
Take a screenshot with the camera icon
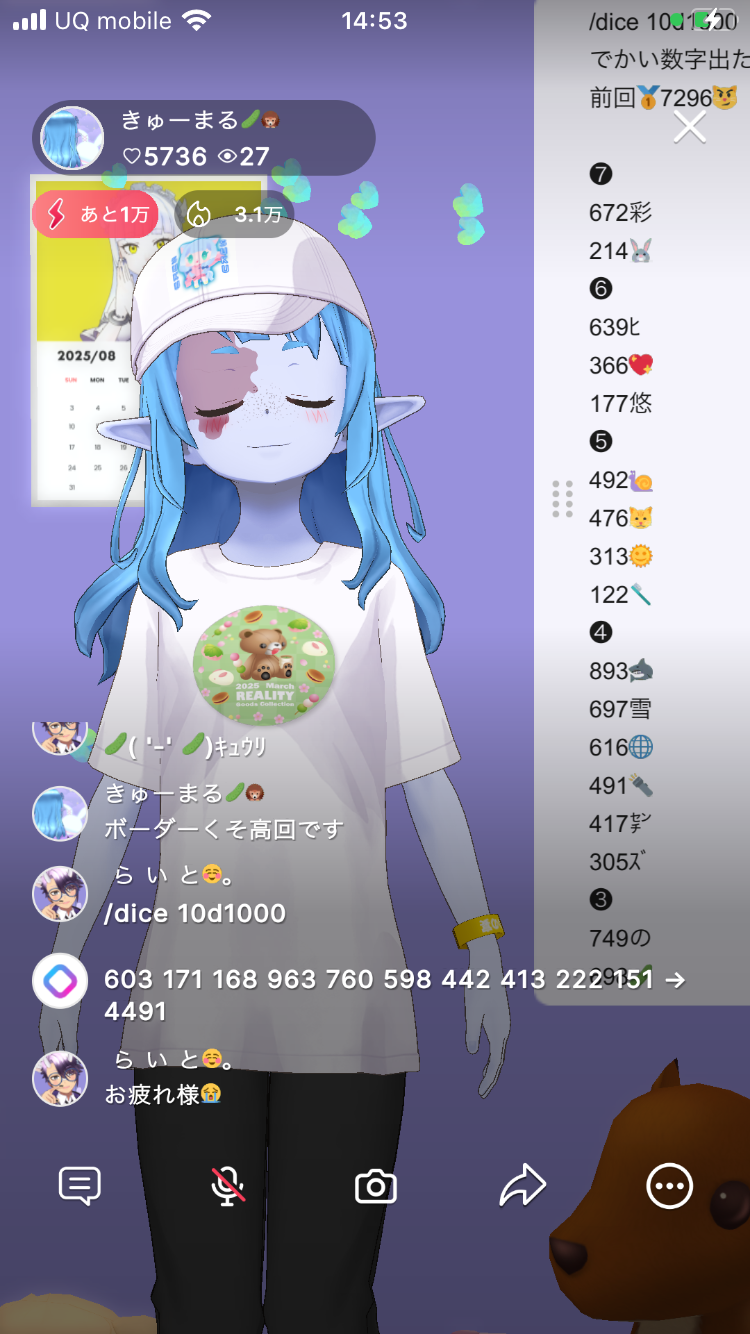(x=376, y=1187)
